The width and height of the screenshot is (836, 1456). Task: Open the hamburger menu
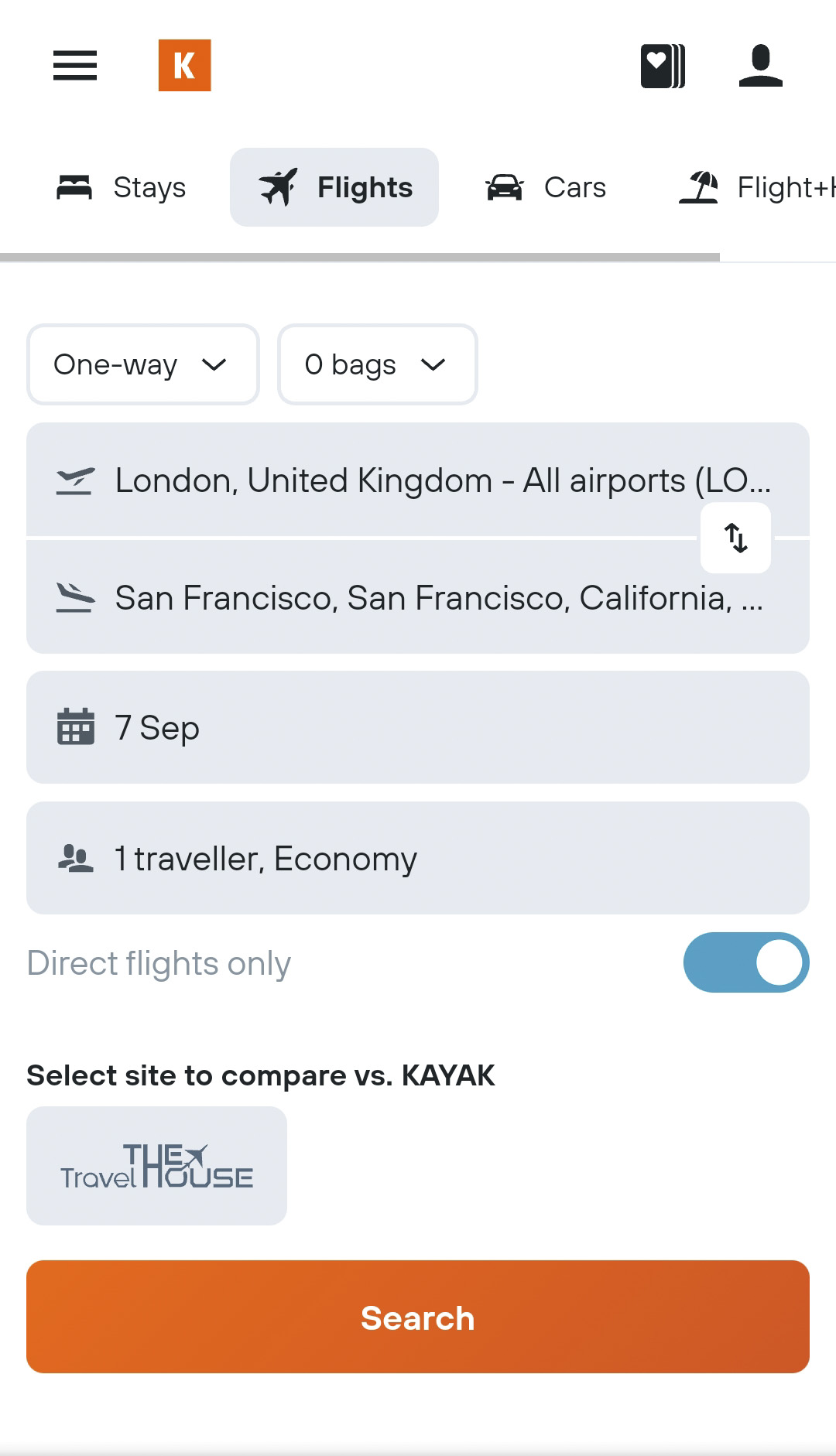coord(75,65)
